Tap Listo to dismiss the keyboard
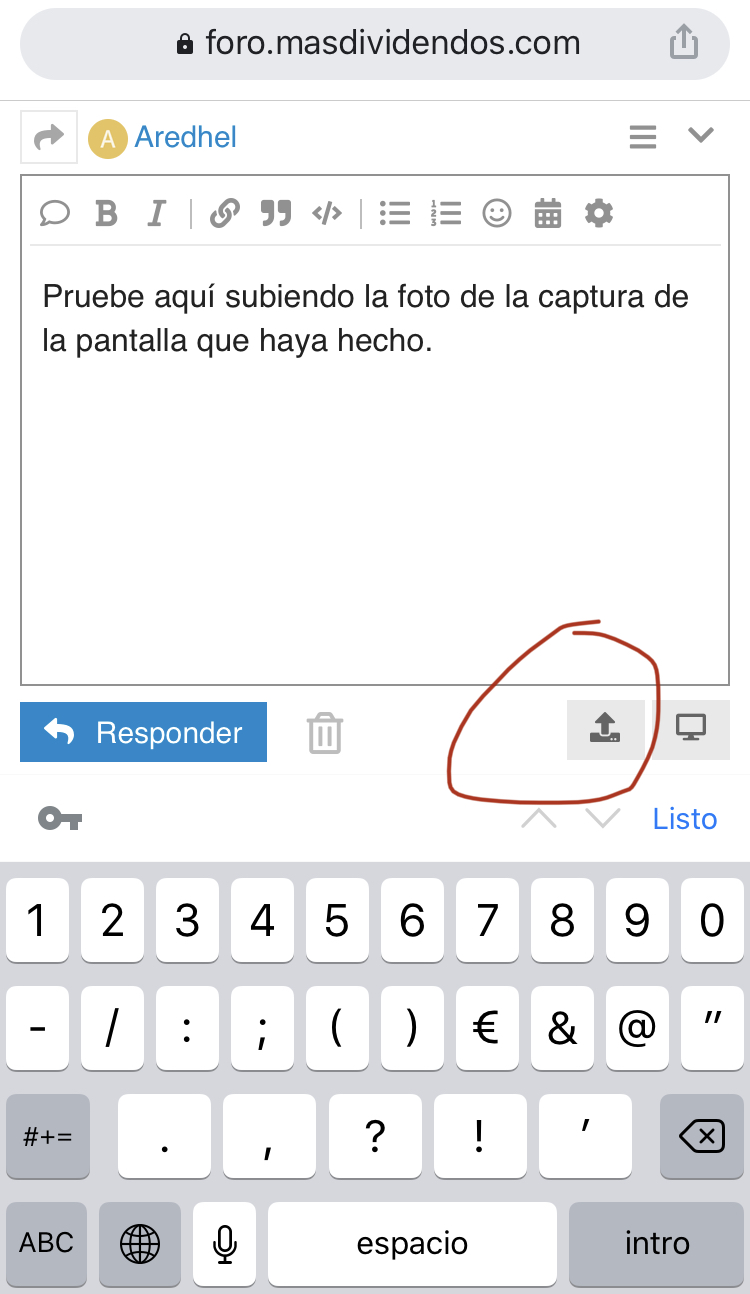The image size is (750, 1294). (x=685, y=818)
